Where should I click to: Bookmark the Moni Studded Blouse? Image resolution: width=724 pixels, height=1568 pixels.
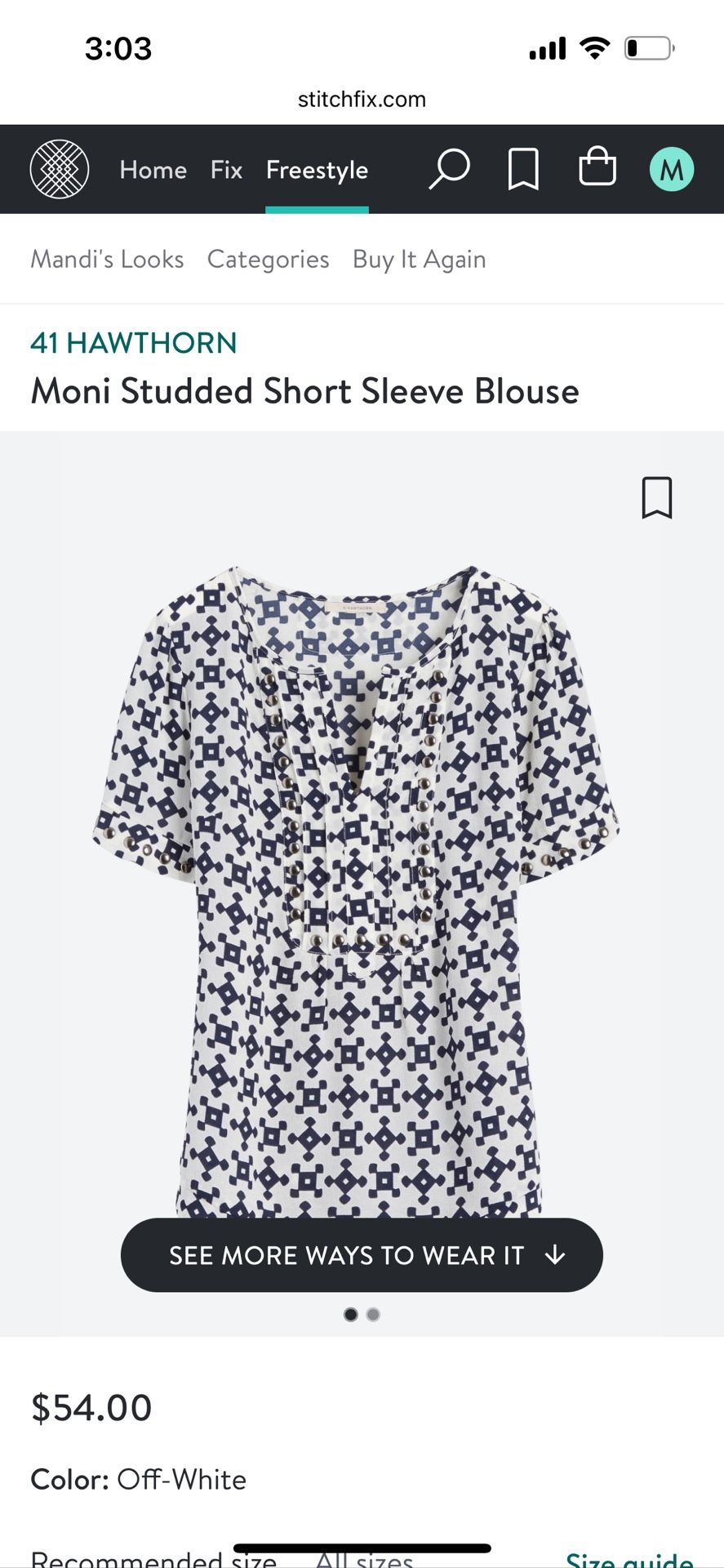pos(656,497)
